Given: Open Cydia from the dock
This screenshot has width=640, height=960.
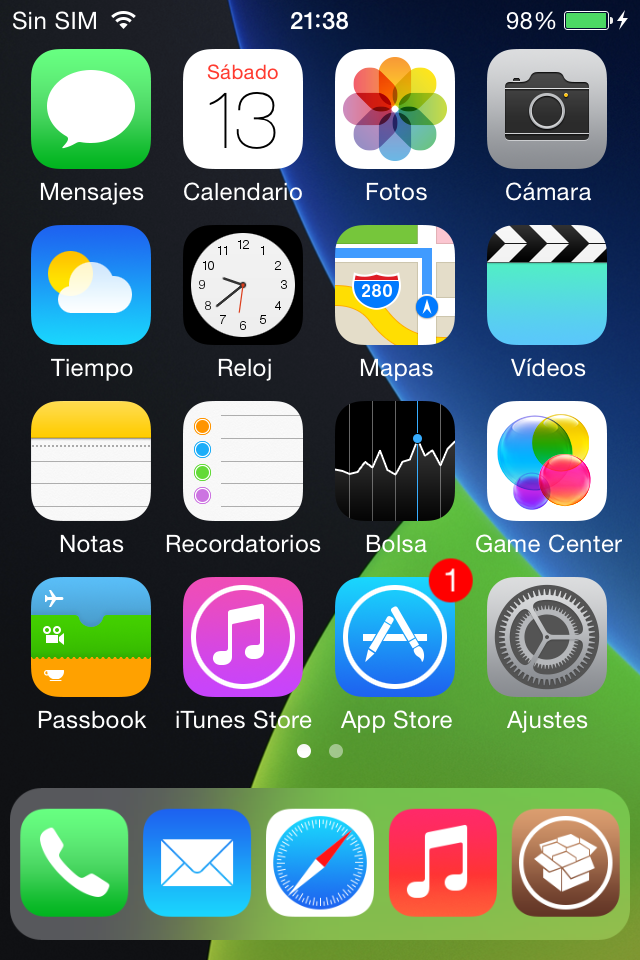Looking at the screenshot, I should click(565, 863).
